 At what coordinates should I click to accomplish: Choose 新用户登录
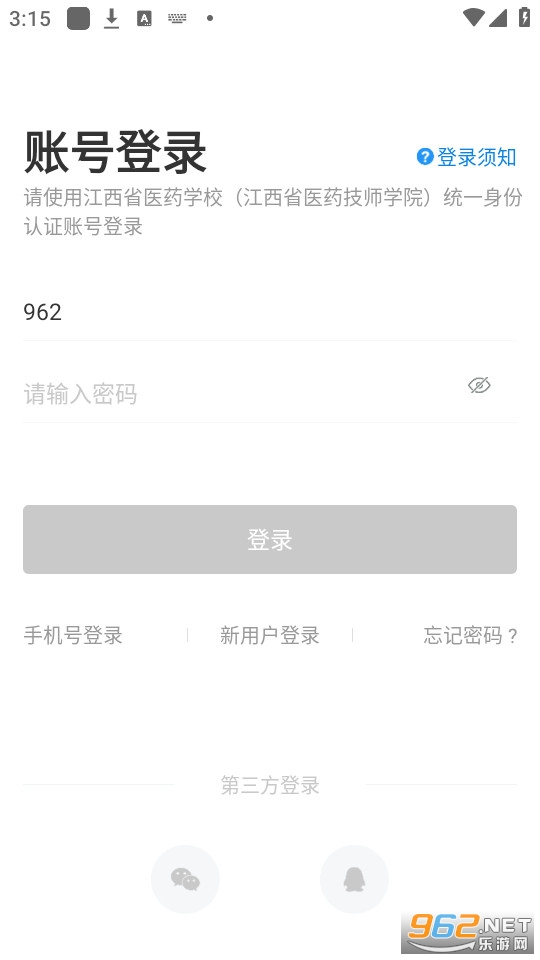point(269,635)
